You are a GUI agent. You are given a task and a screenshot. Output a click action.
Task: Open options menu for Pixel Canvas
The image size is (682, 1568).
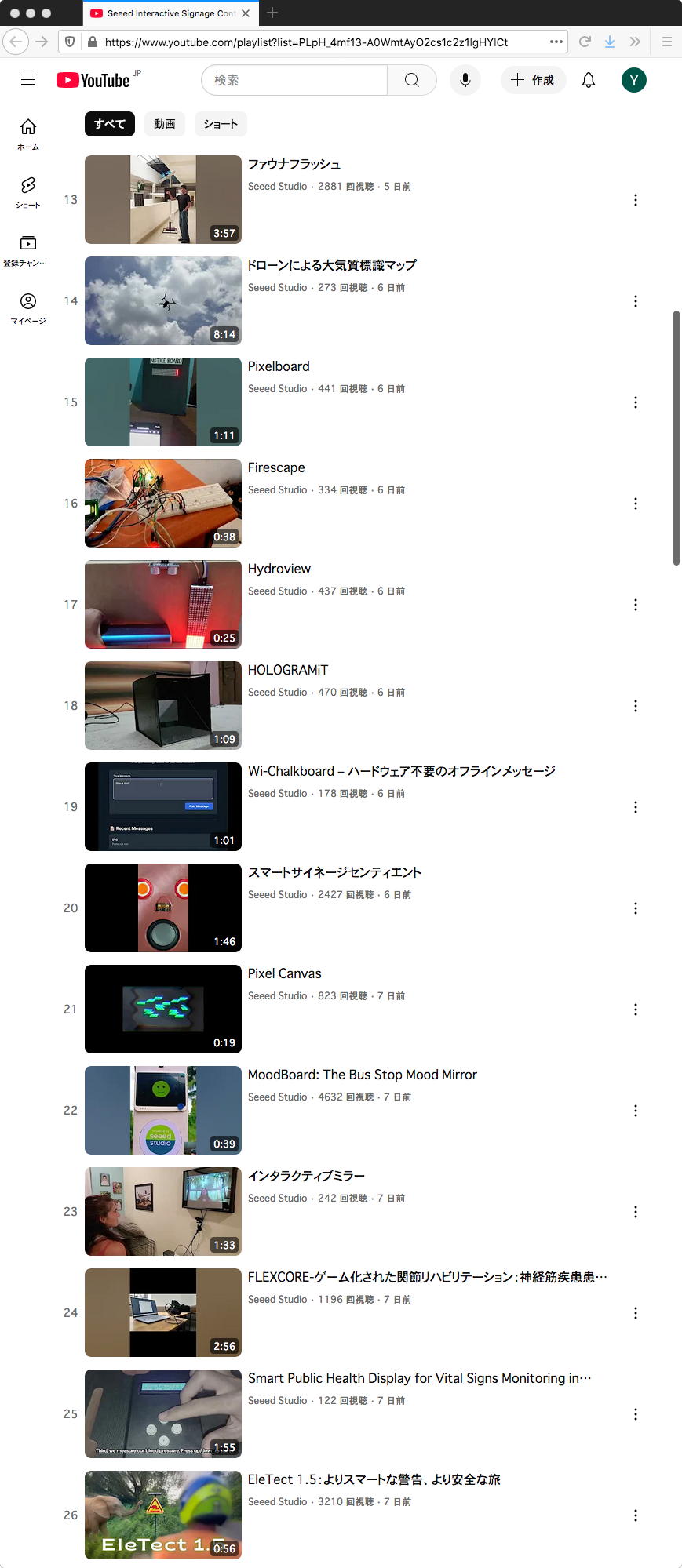click(x=635, y=1010)
